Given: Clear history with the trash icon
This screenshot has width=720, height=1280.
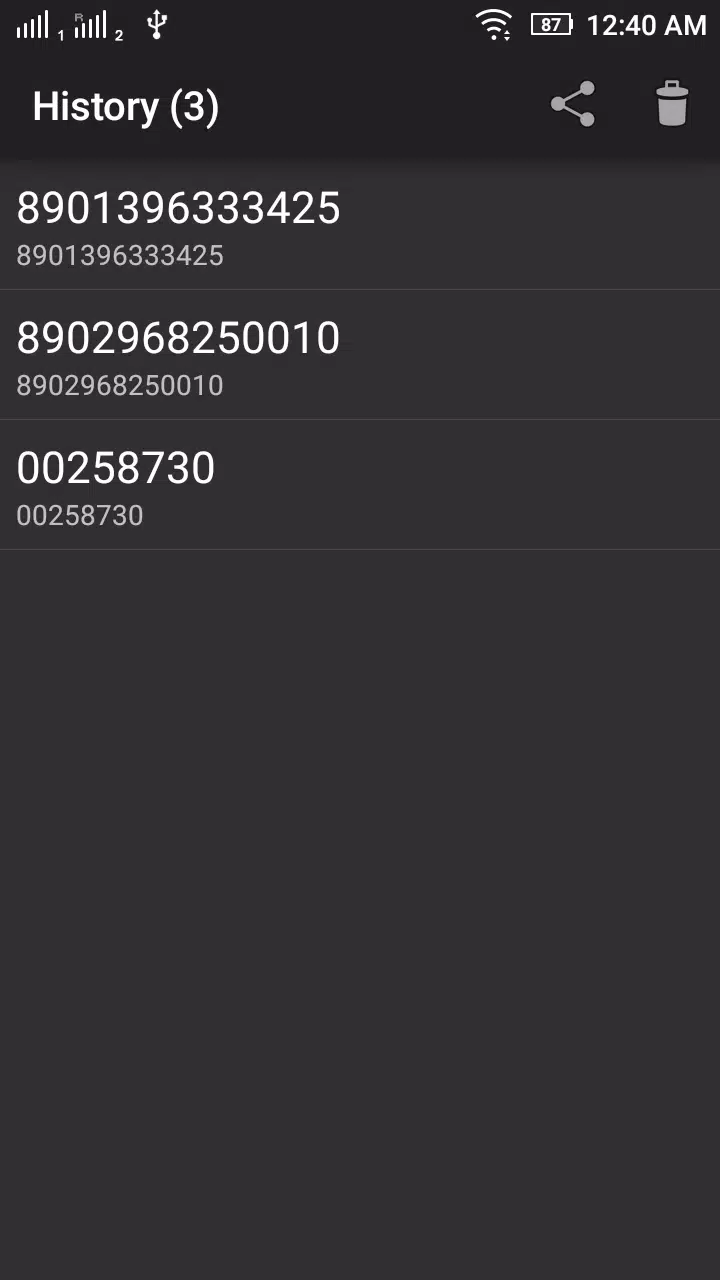Looking at the screenshot, I should point(672,105).
